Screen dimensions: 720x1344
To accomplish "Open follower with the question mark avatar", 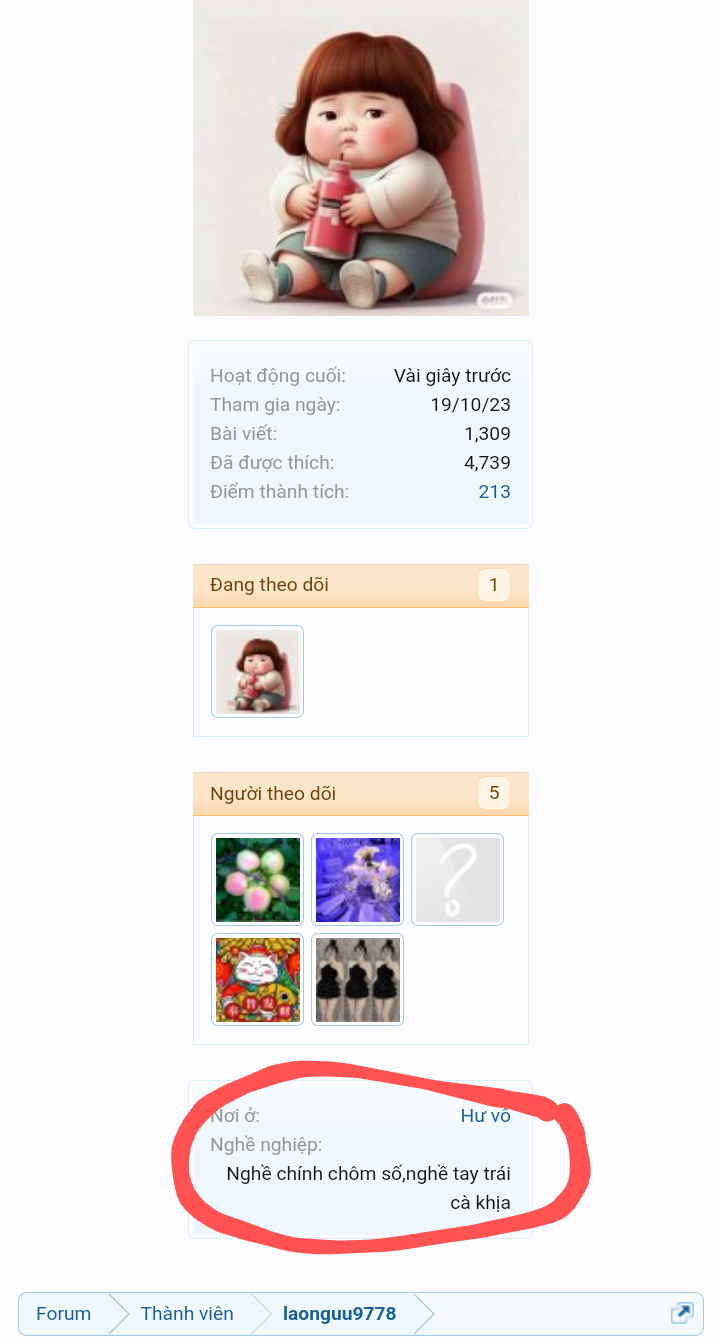I will click(457, 879).
